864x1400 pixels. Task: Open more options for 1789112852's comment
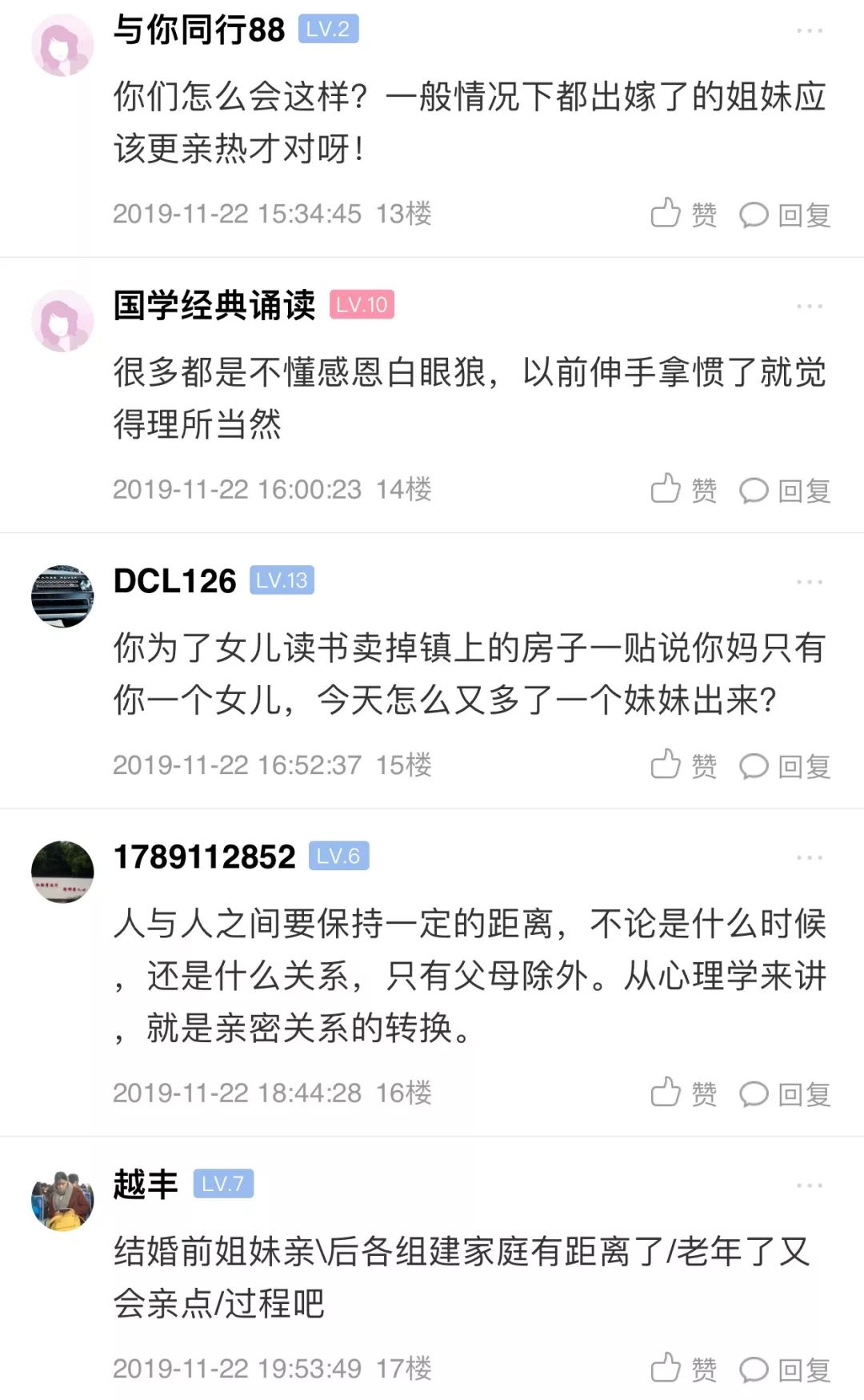pos(810,857)
